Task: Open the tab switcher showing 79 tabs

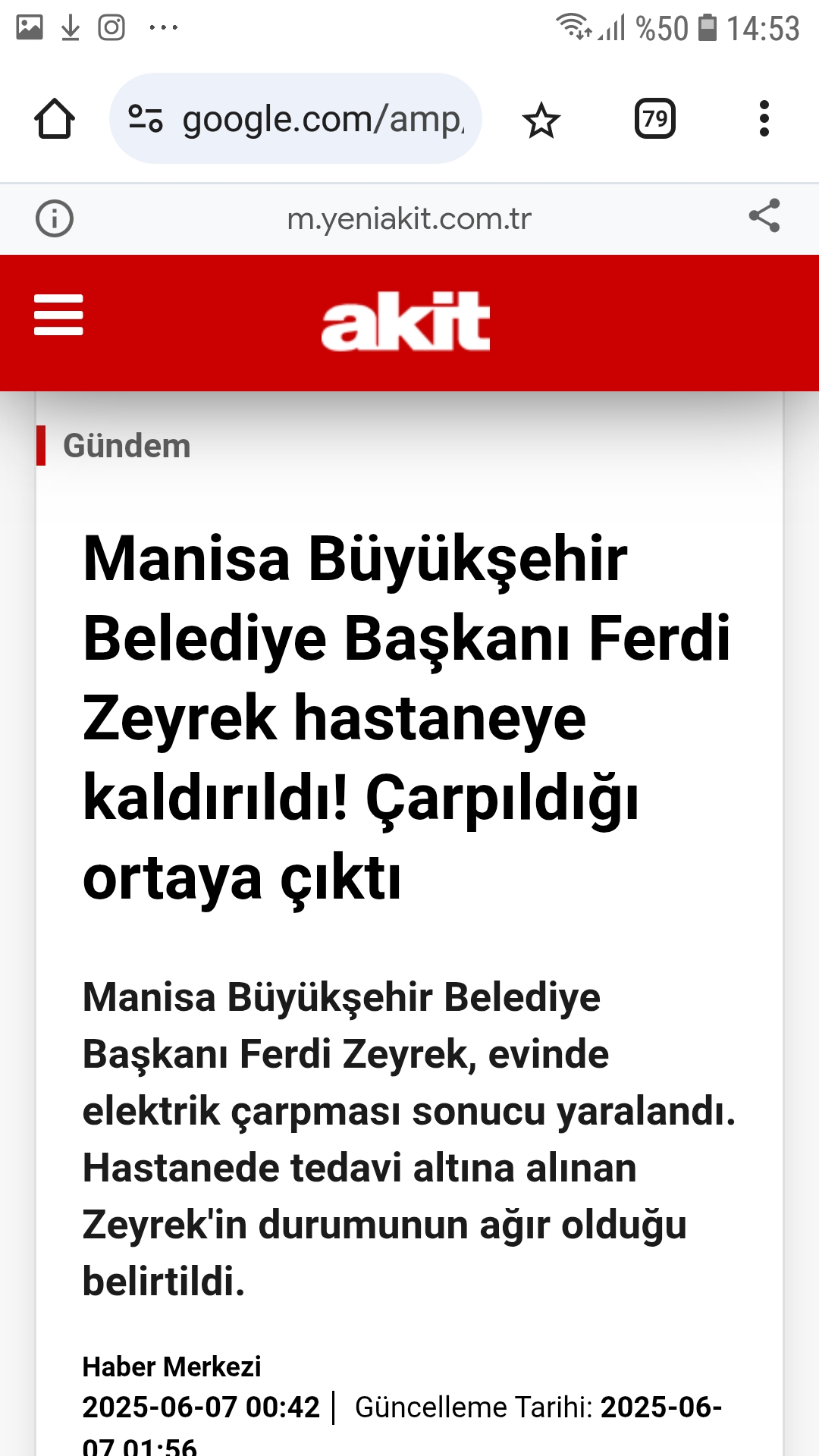Action: coord(655,119)
